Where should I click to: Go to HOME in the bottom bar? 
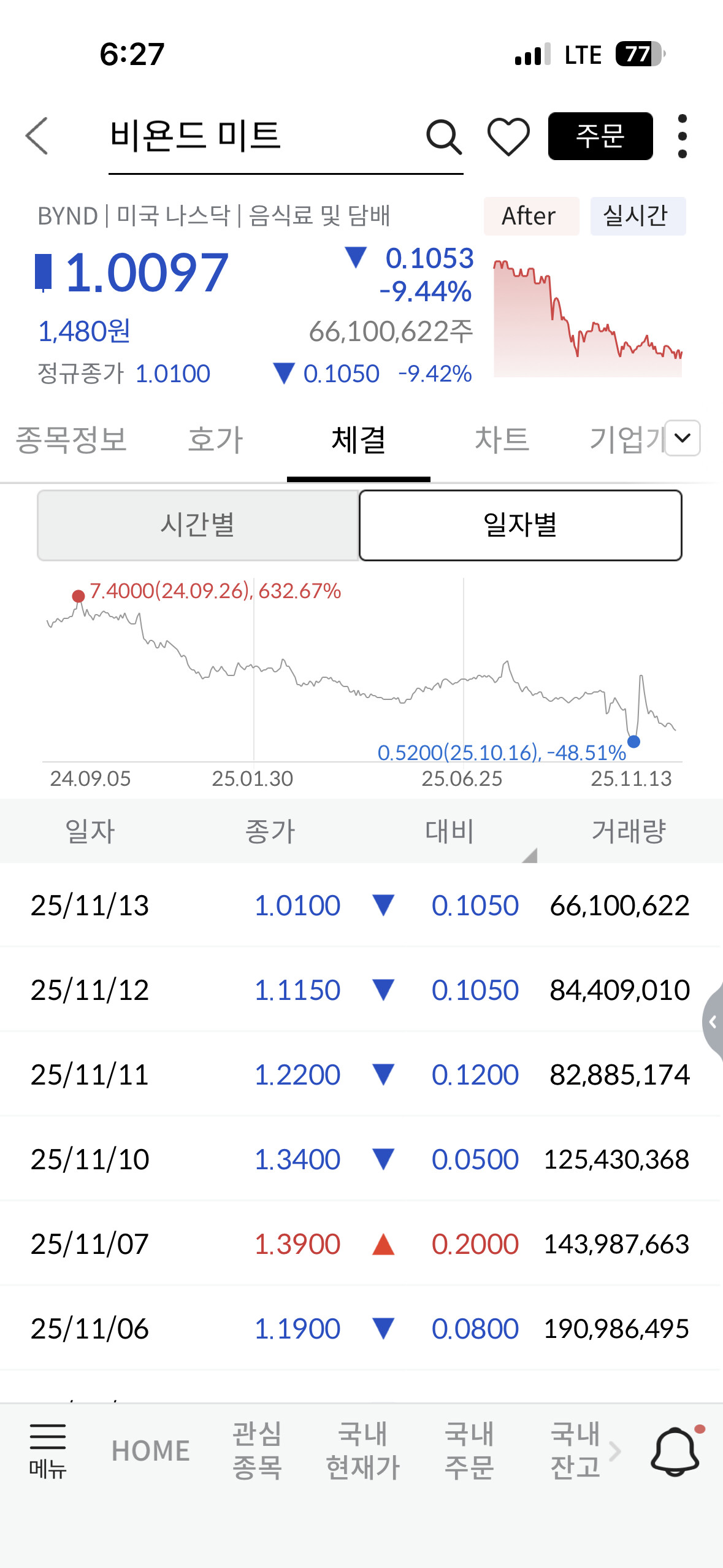click(151, 1451)
